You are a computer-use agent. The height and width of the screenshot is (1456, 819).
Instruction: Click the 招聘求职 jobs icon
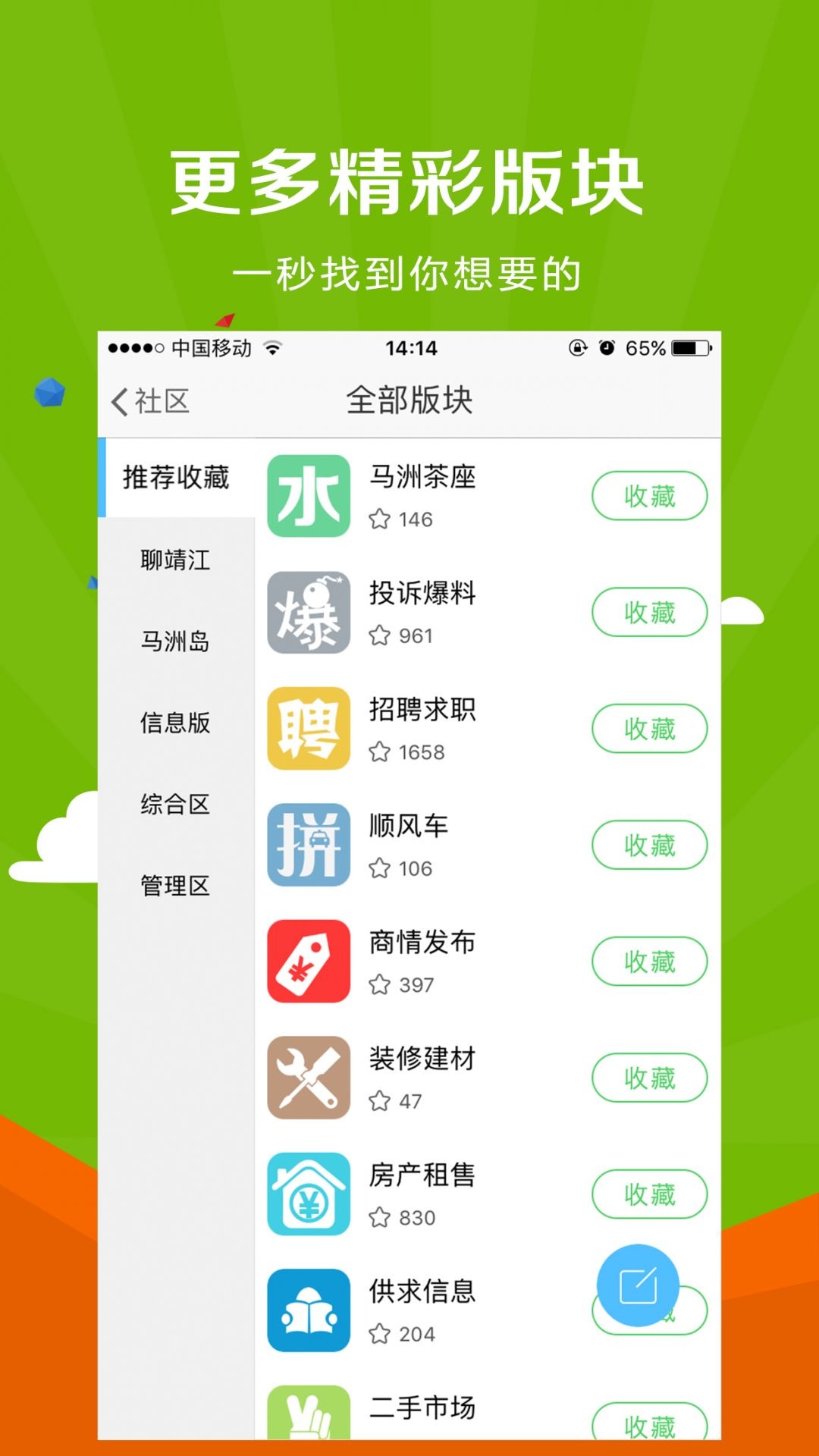click(308, 729)
